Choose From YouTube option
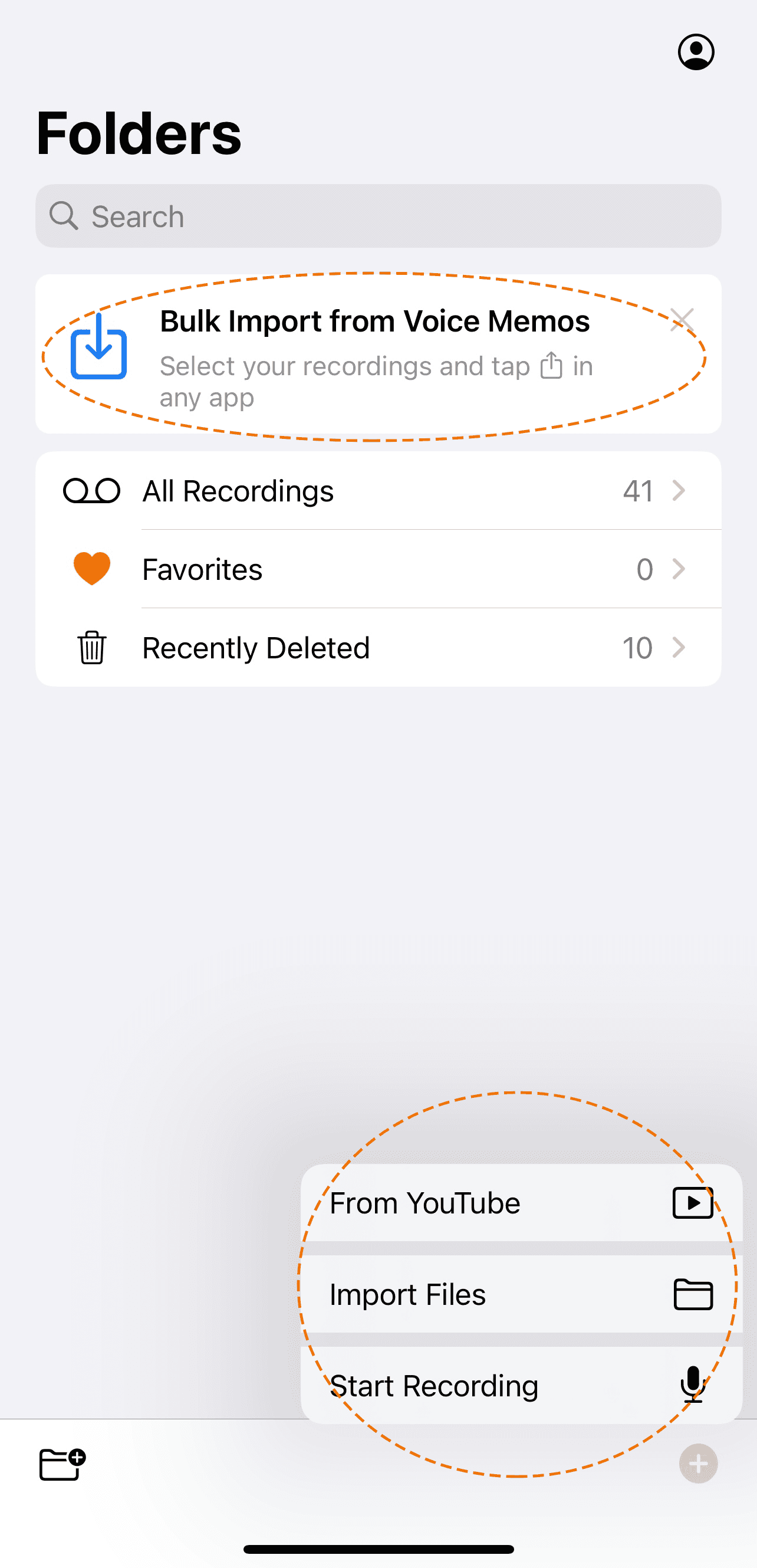This screenshot has width=757, height=1568. pyautogui.click(x=522, y=1203)
